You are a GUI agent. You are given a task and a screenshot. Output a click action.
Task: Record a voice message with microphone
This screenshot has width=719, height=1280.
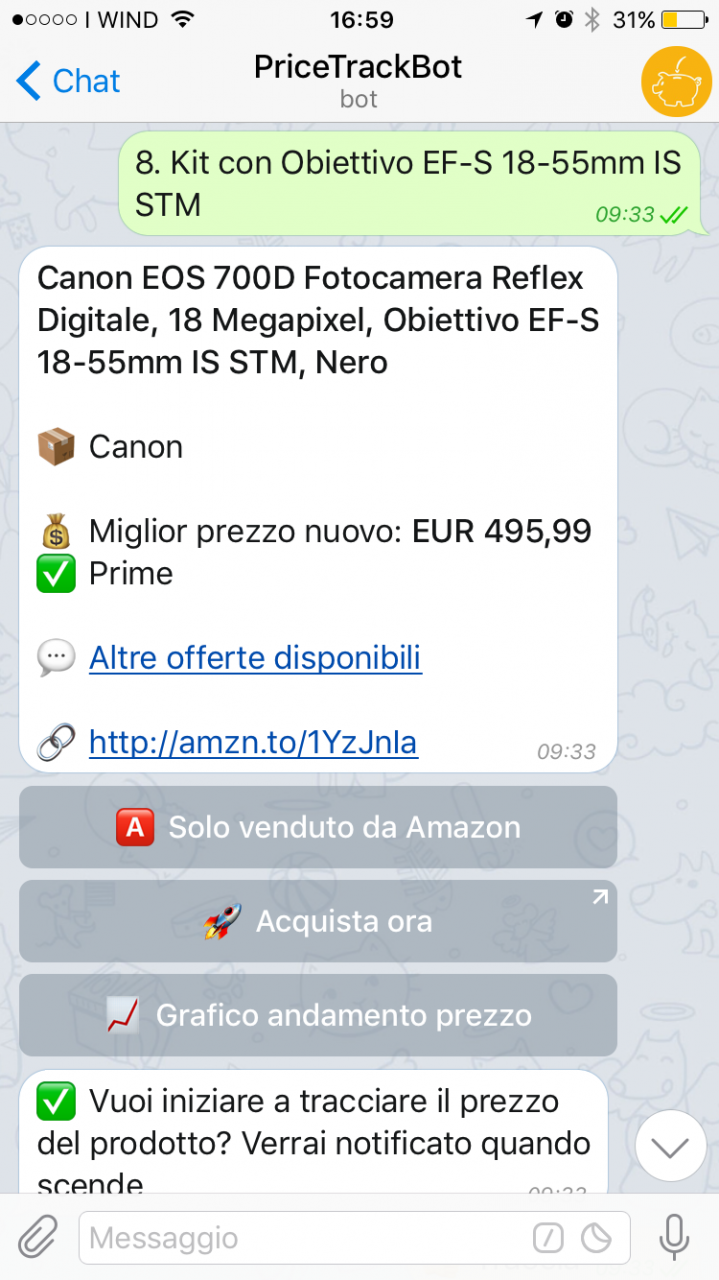pos(674,1238)
